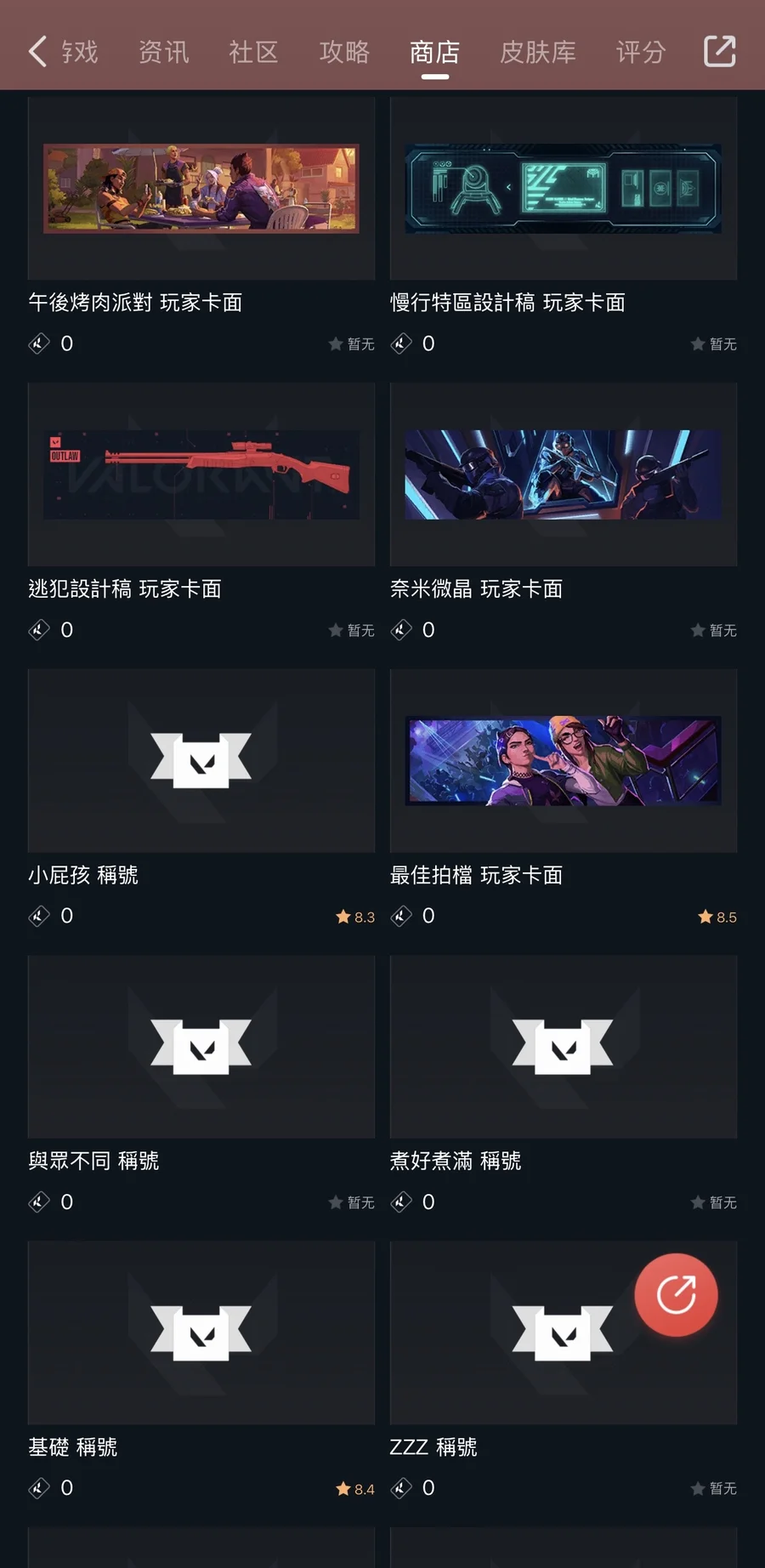Open the 小屁孩 稱號 item

click(201, 760)
